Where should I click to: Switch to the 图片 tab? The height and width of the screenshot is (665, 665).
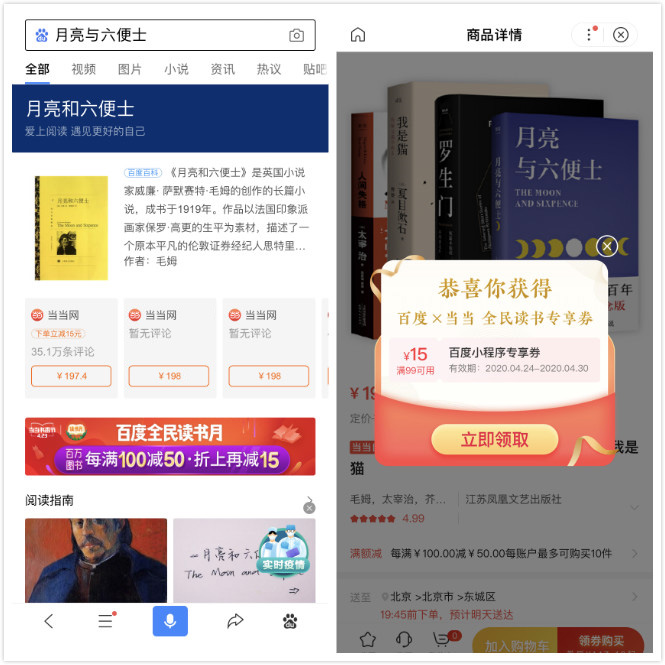[130, 69]
